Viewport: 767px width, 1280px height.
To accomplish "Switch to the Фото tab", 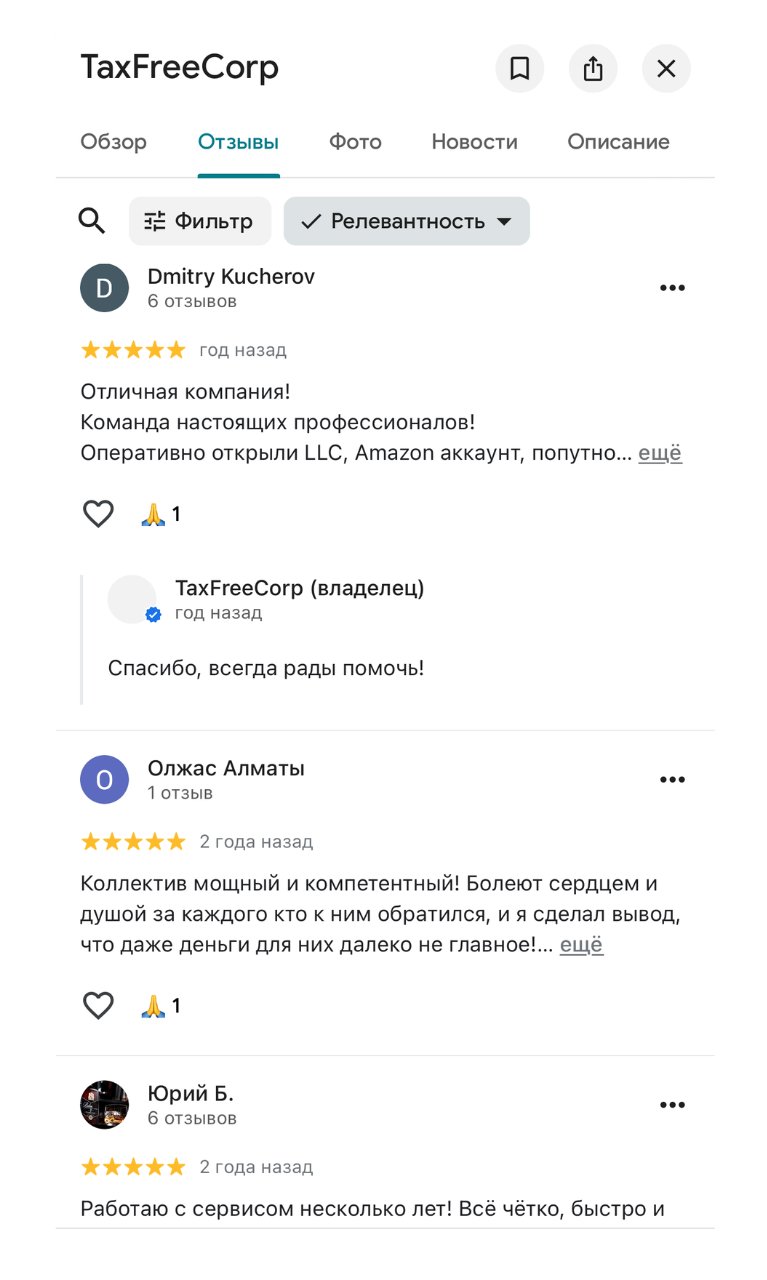I will coord(355,142).
